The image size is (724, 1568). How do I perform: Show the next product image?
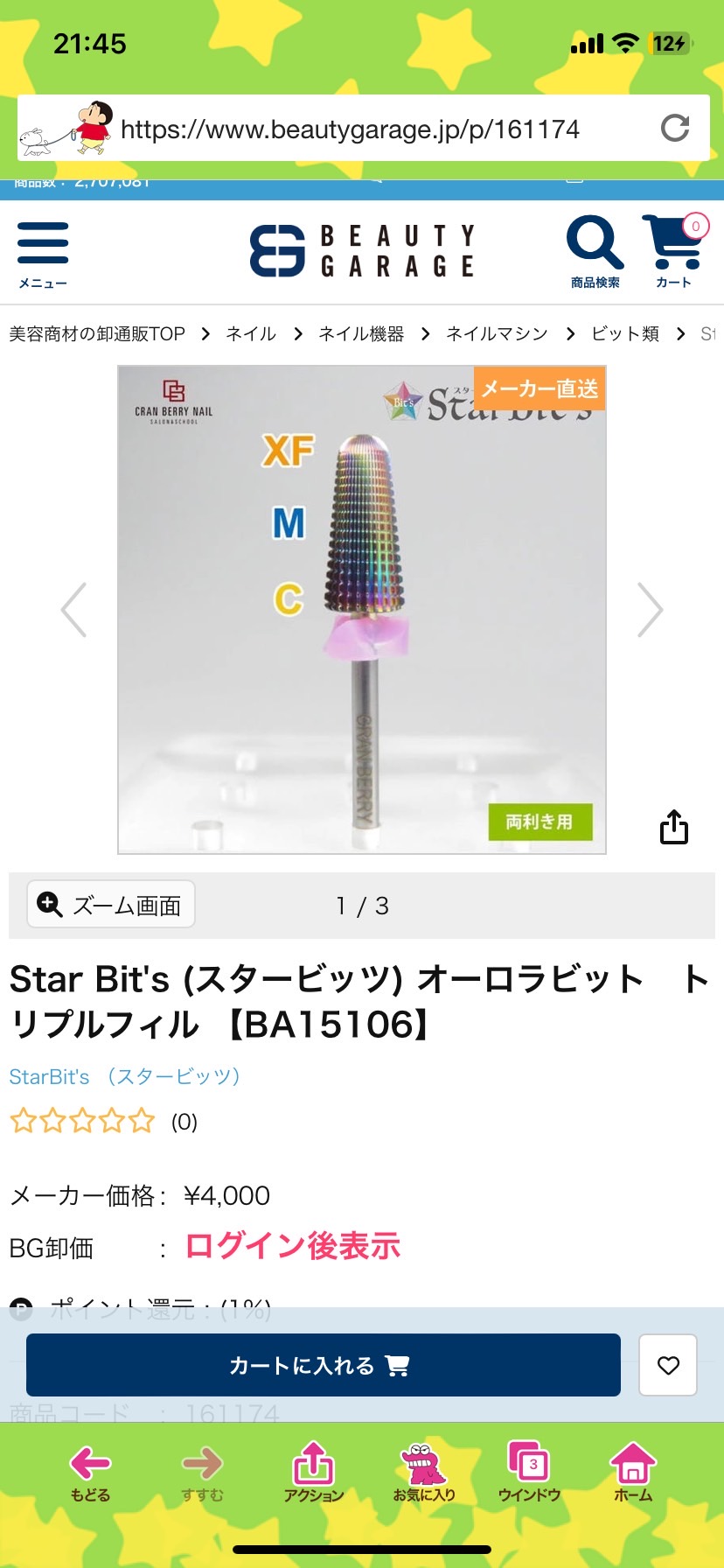point(650,610)
